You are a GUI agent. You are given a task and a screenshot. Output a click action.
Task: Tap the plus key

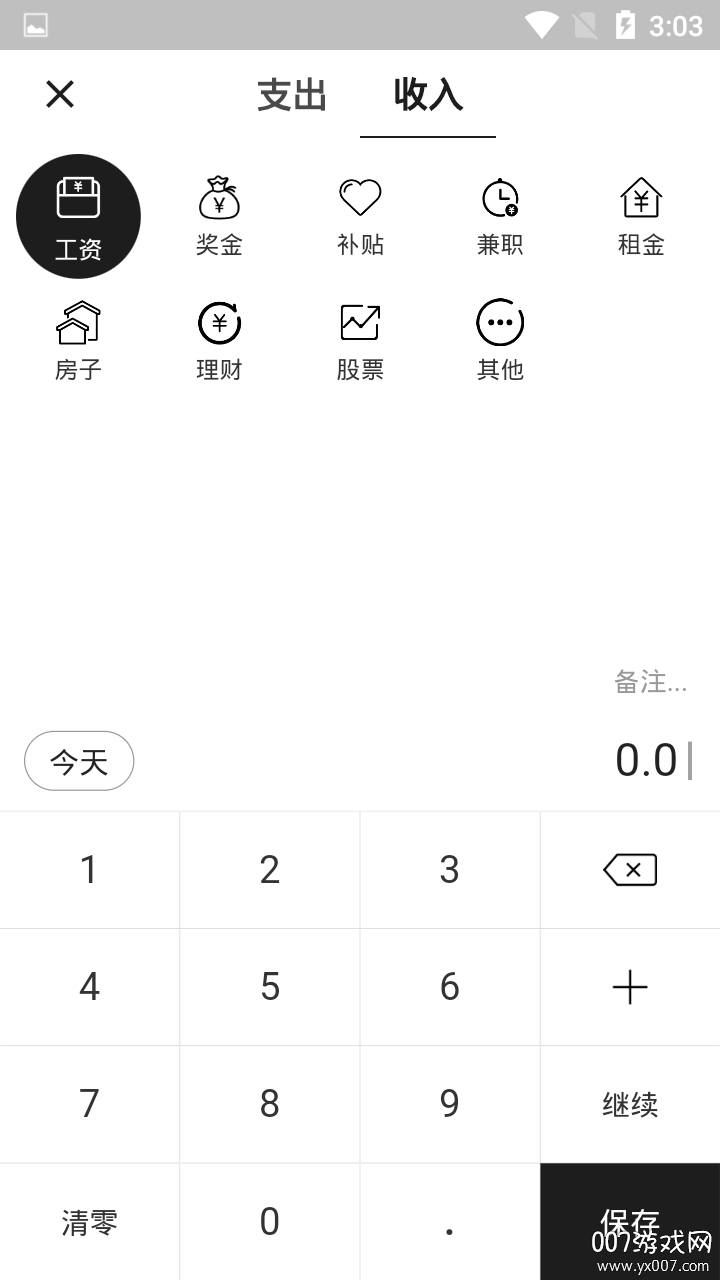[630, 987]
